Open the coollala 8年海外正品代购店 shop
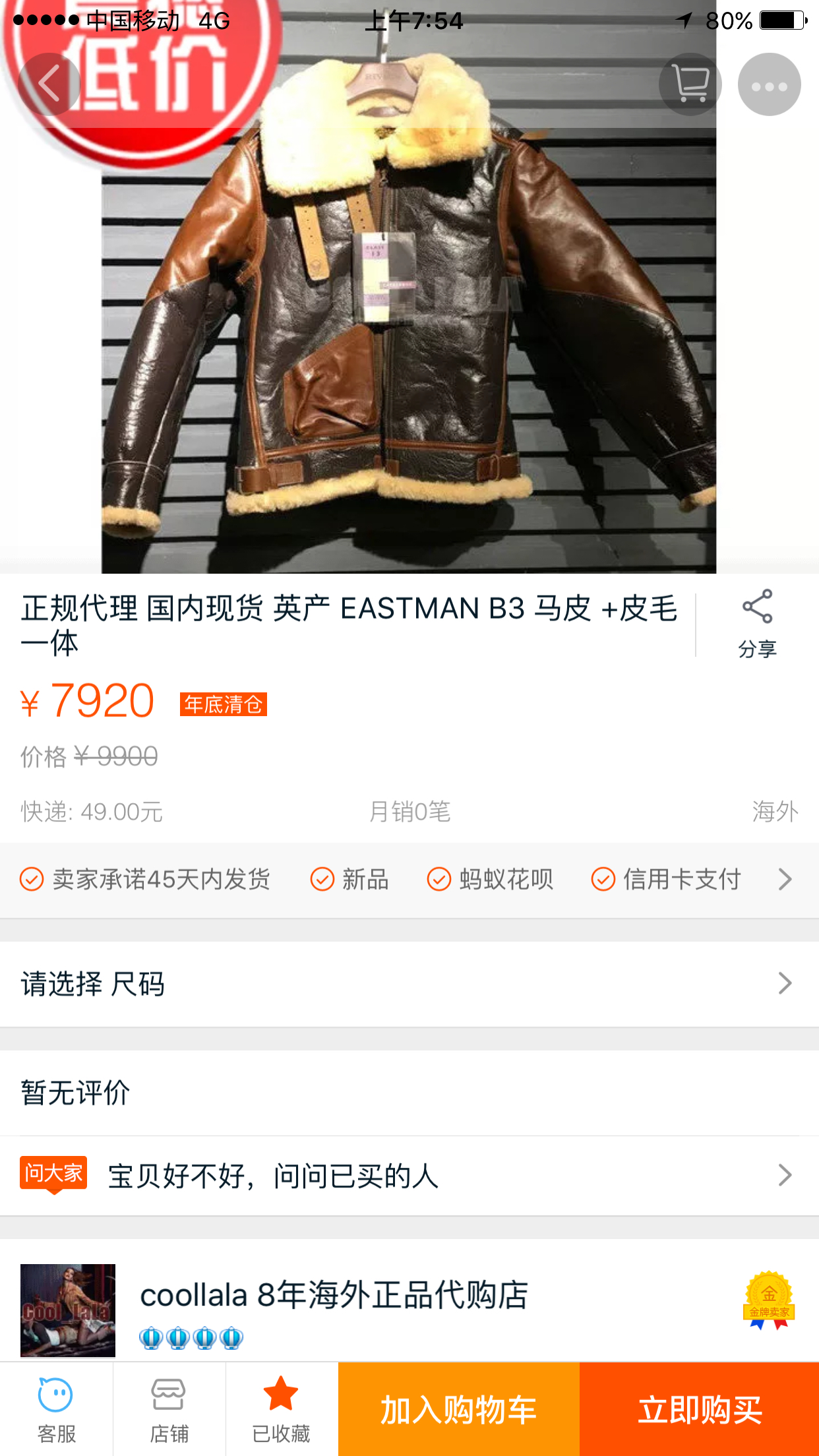 click(x=334, y=1295)
